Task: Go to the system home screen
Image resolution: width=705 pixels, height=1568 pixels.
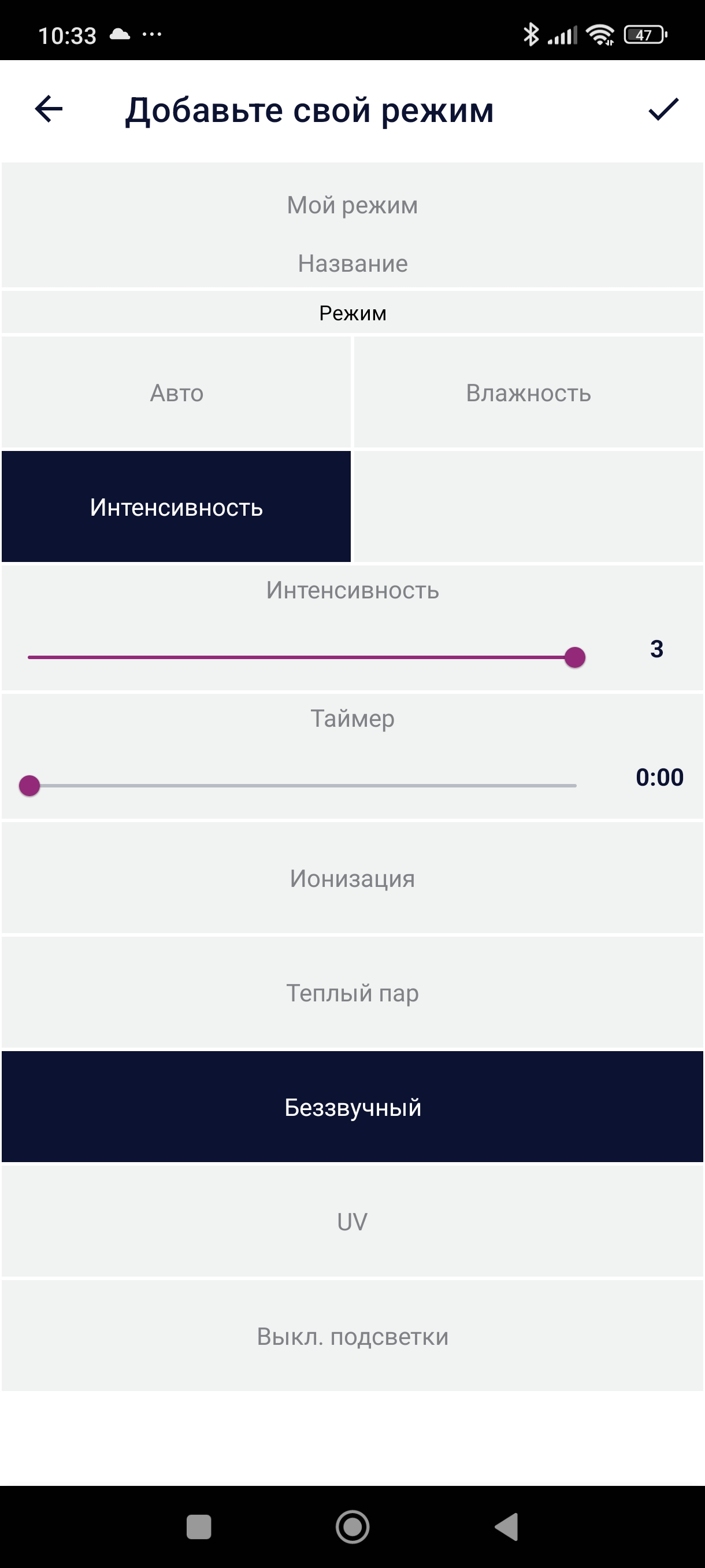Action: click(x=352, y=1526)
